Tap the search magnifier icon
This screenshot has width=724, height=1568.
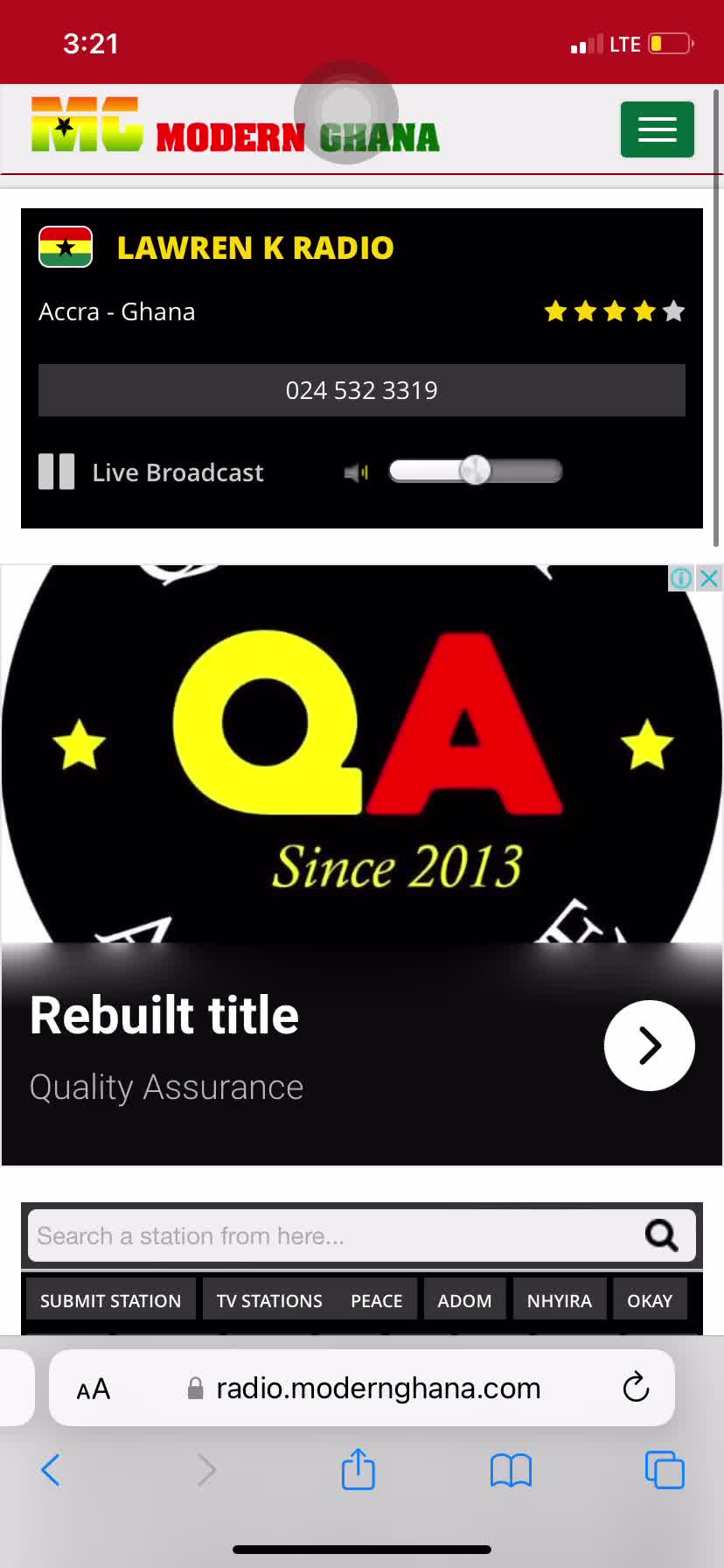click(x=661, y=1235)
